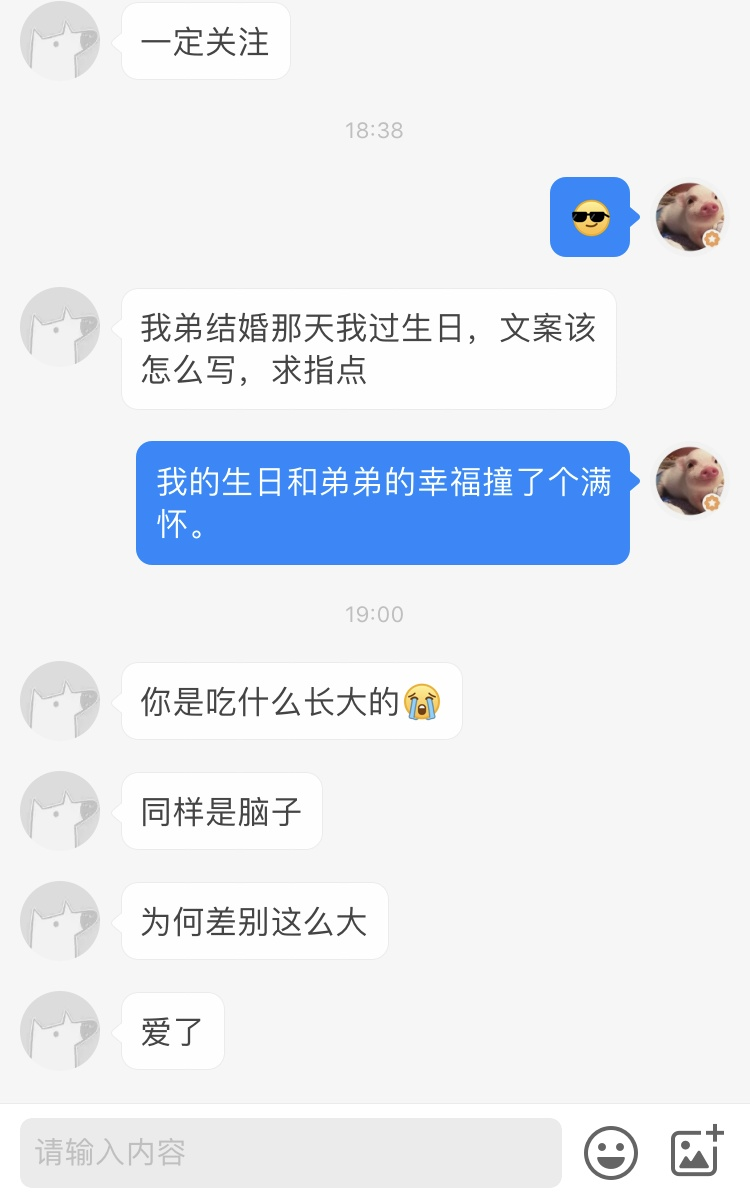Image resolution: width=750 pixels, height=1203 pixels.
Task: Open the avatar beside 我弟结婚那天我过生日 message
Action: [60, 327]
